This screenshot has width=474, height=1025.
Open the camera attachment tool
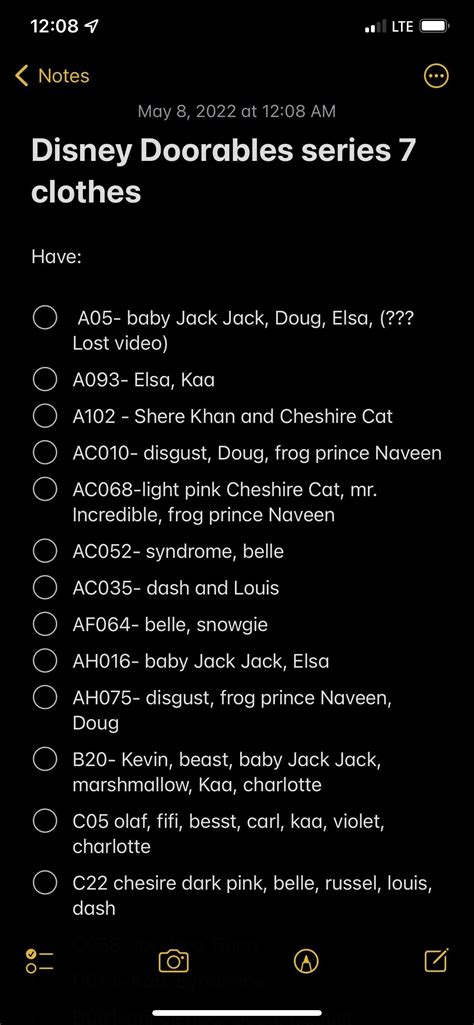tap(173, 961)
